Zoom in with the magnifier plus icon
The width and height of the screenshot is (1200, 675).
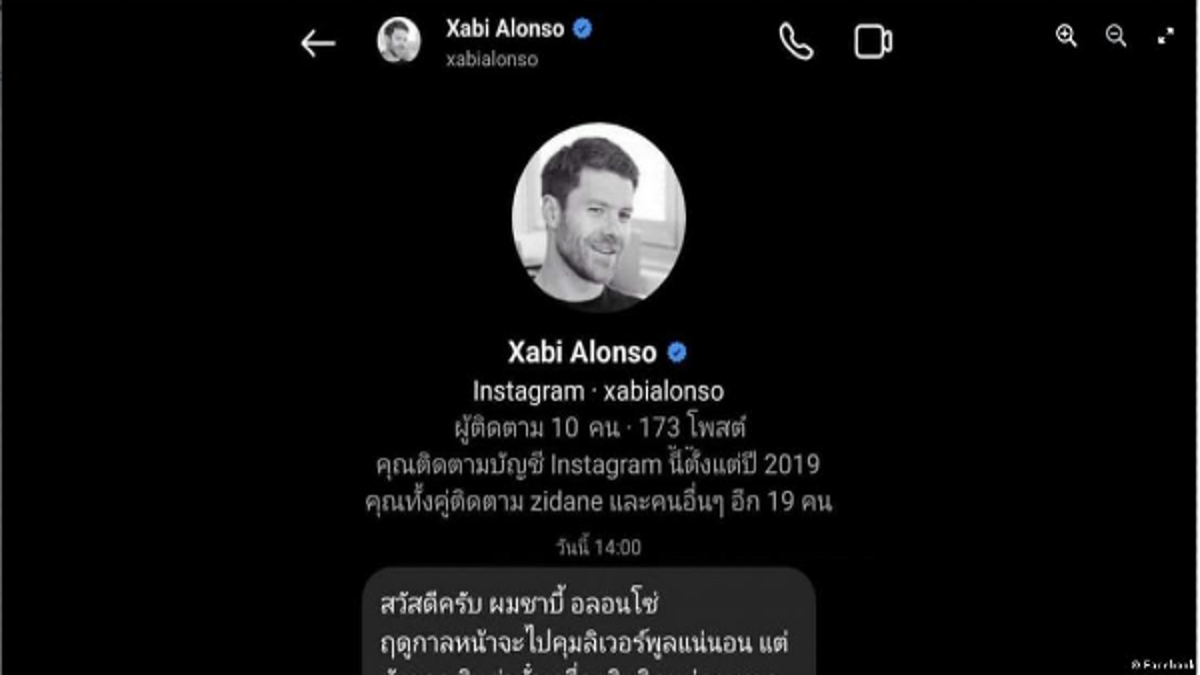[x=1066, y=37]
